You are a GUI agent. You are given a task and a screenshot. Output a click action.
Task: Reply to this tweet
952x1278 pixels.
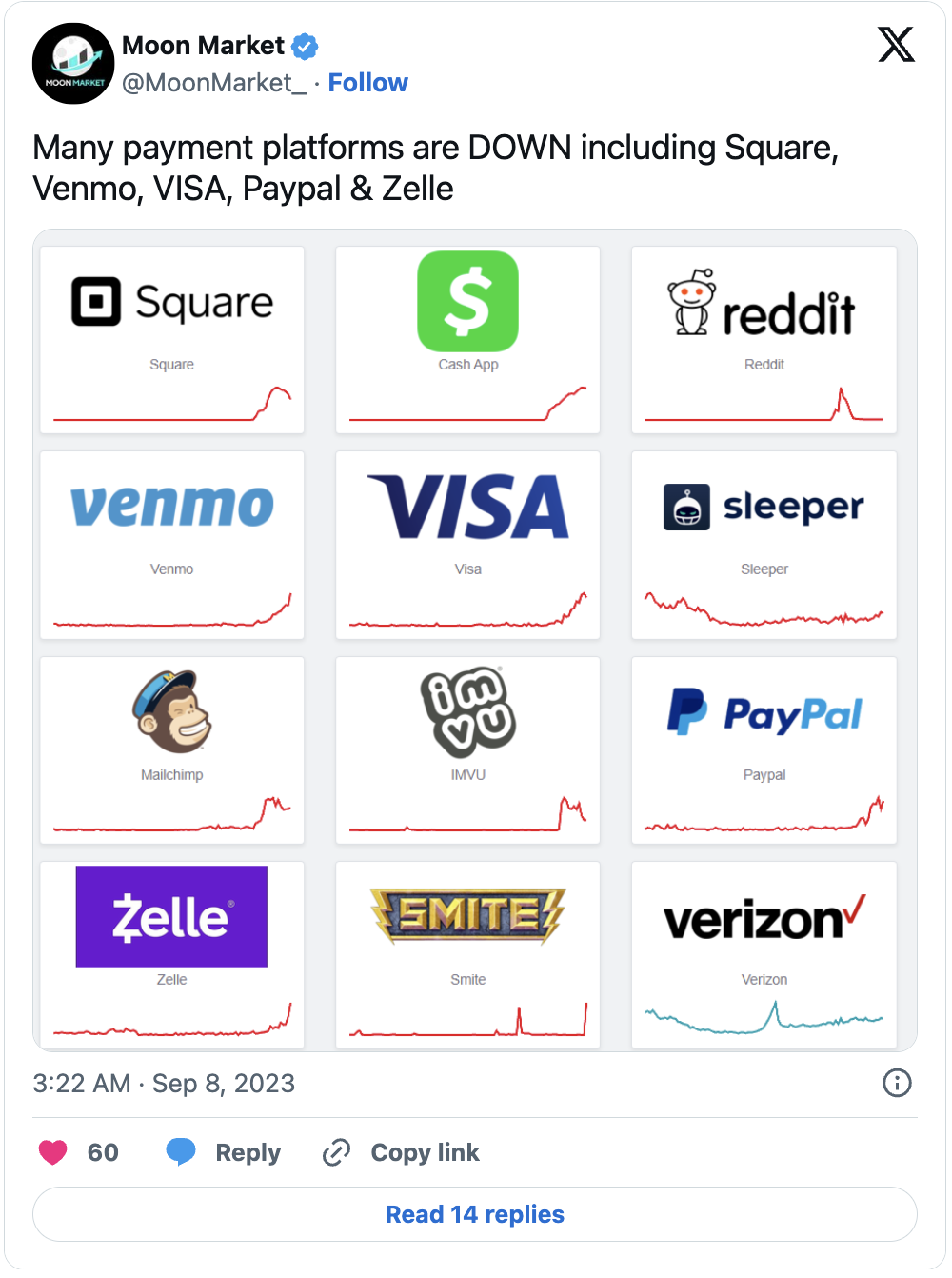[224, 1152]
